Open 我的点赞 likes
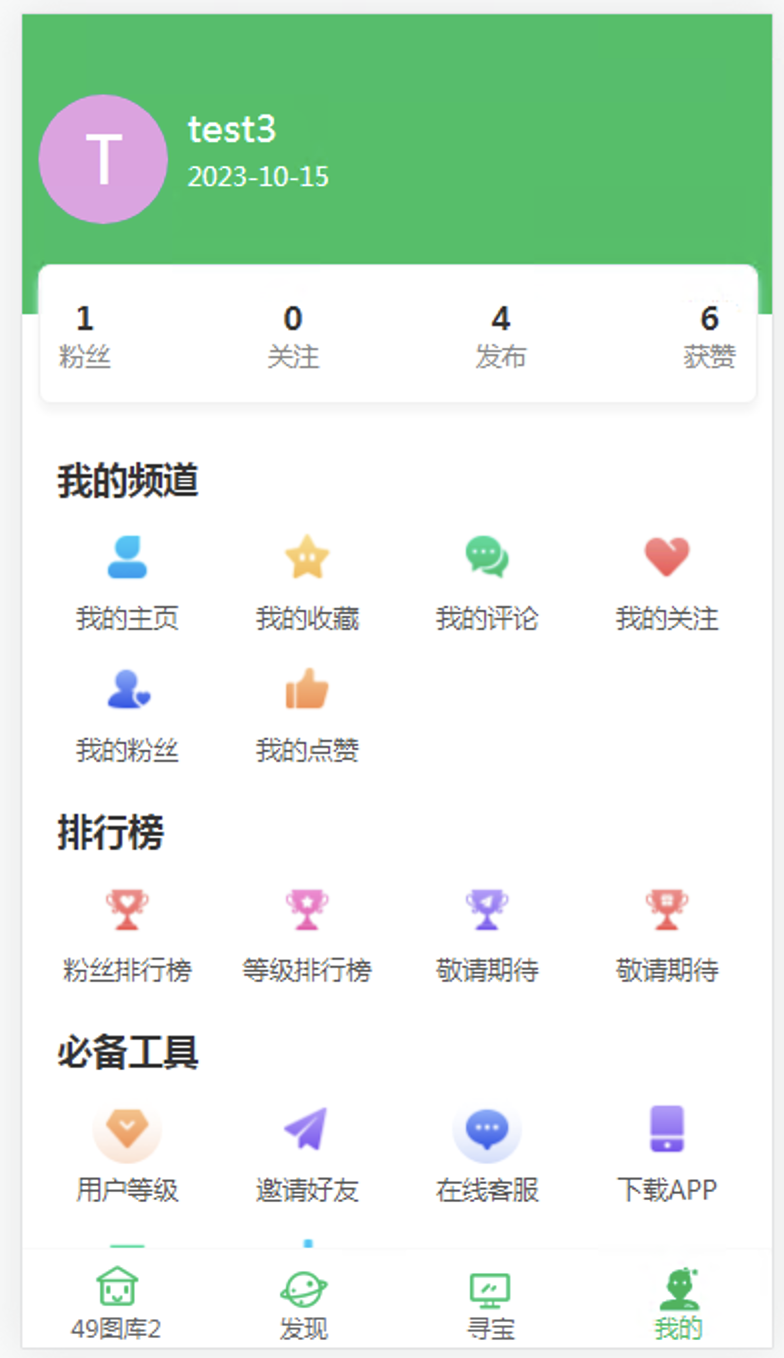 click(307, 716)
